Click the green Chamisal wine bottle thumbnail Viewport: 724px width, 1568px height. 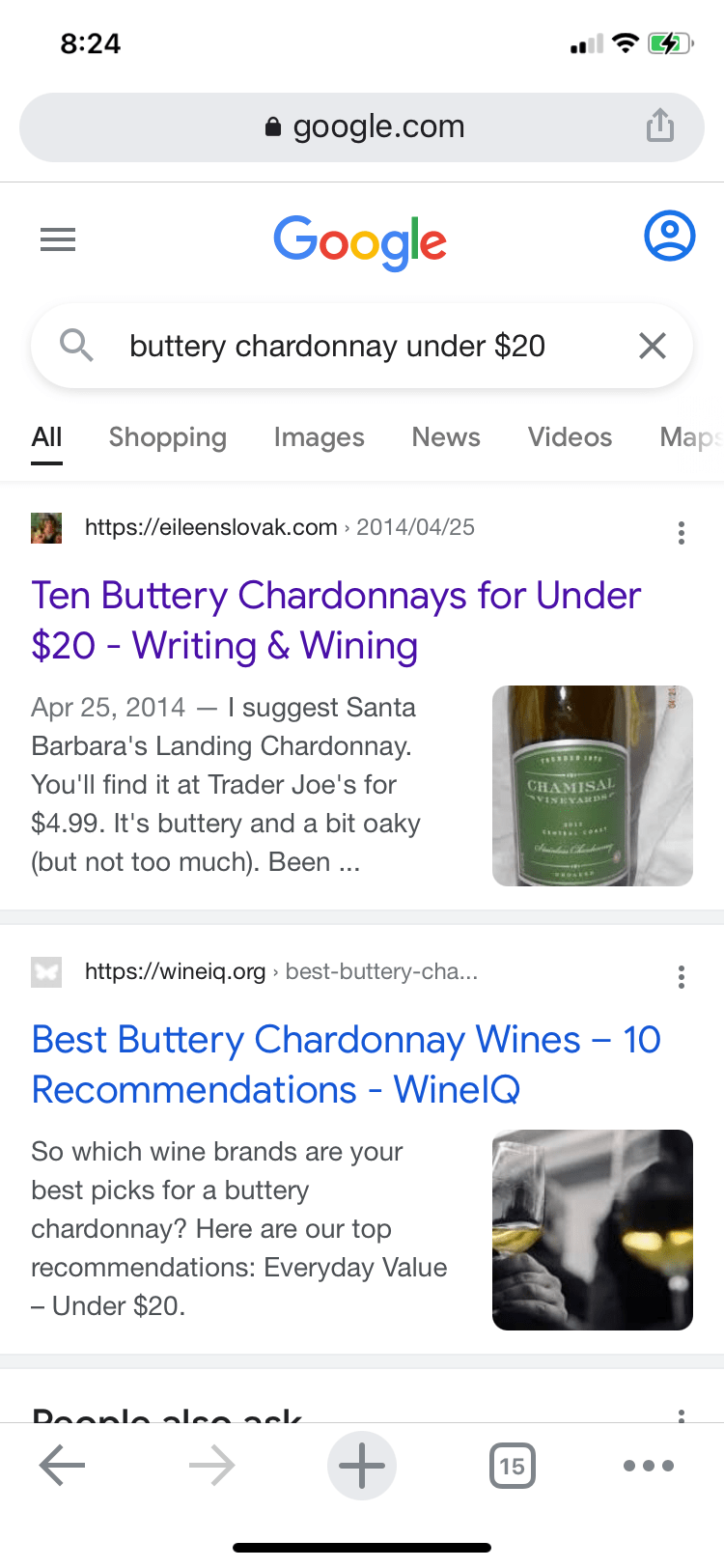[592, 785]
